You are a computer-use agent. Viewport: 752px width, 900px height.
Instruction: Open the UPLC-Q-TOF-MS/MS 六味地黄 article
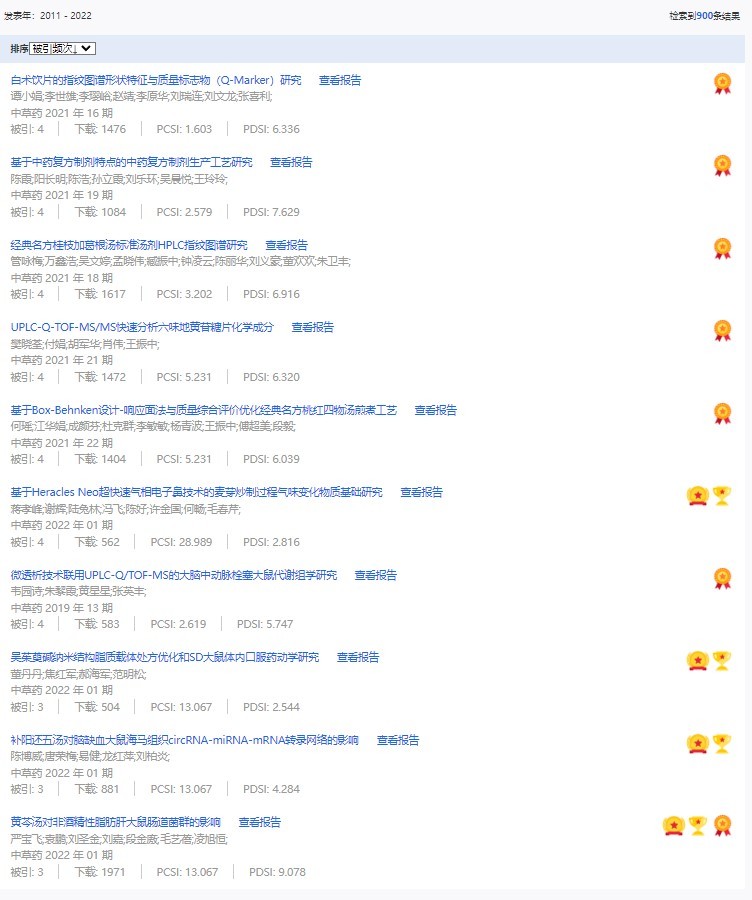pos(142,327)
